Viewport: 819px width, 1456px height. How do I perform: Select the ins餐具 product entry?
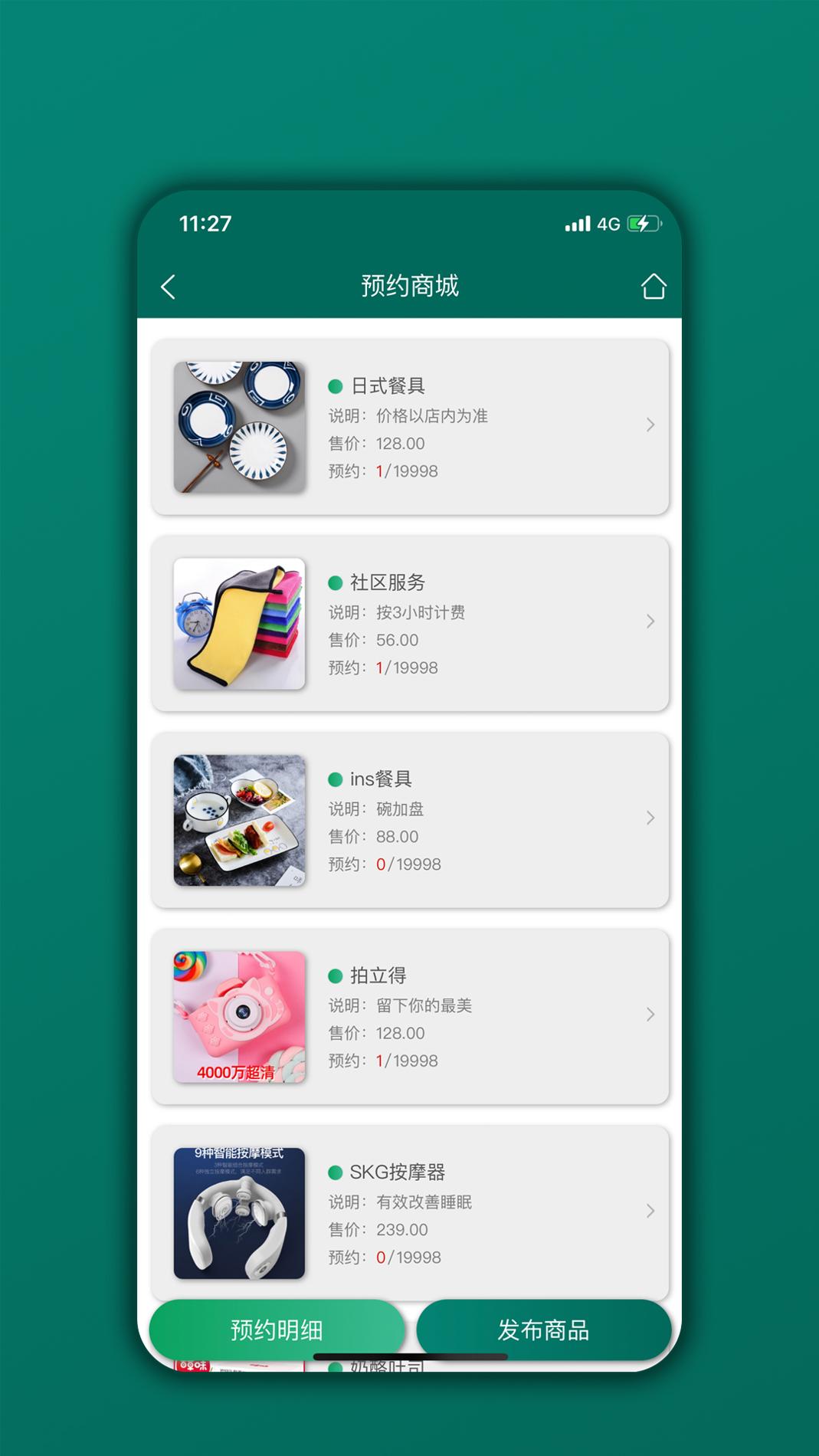point(409,821)
